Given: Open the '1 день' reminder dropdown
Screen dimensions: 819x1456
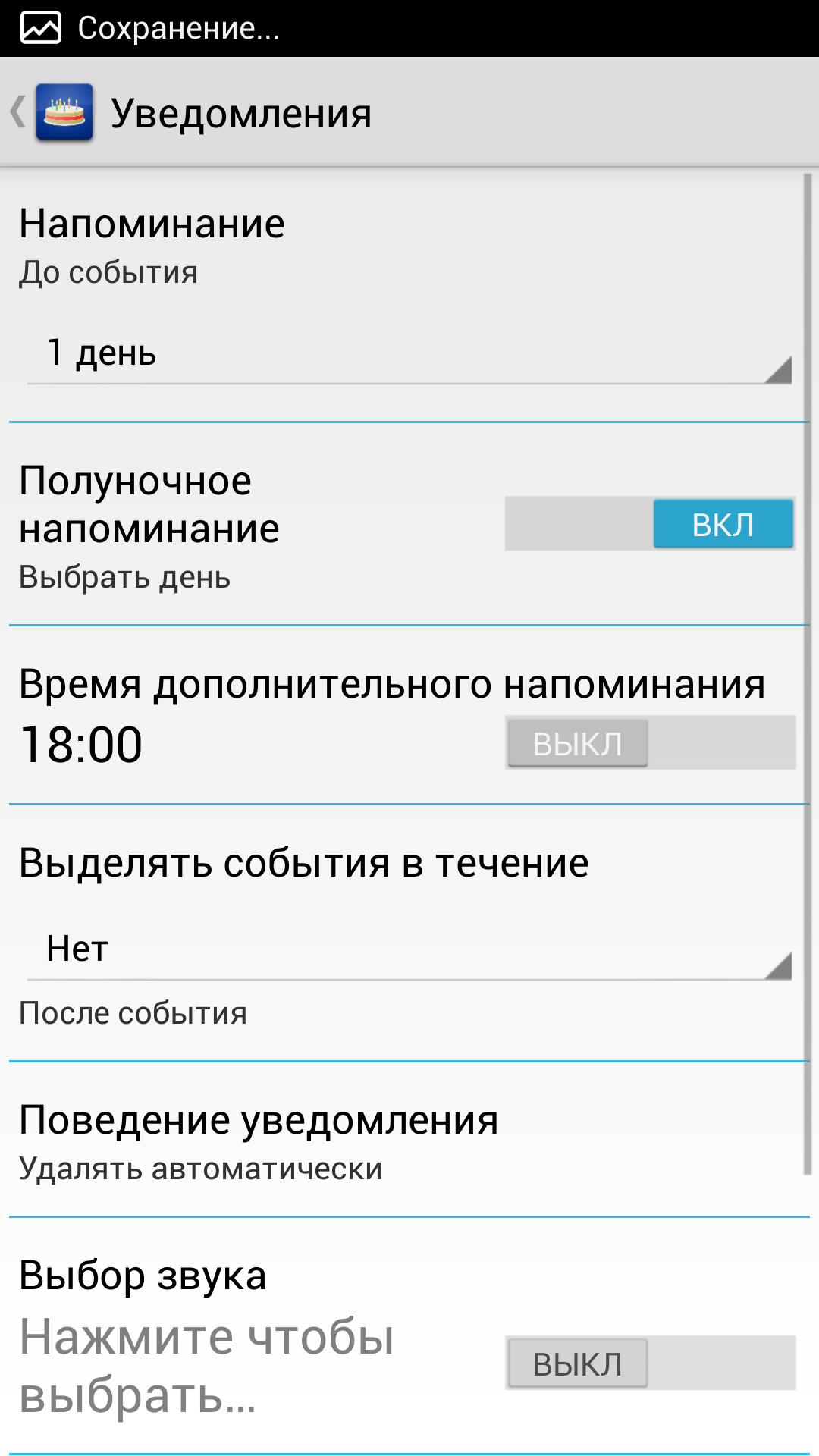Looking at the screenshot, I should pos(409,353).
